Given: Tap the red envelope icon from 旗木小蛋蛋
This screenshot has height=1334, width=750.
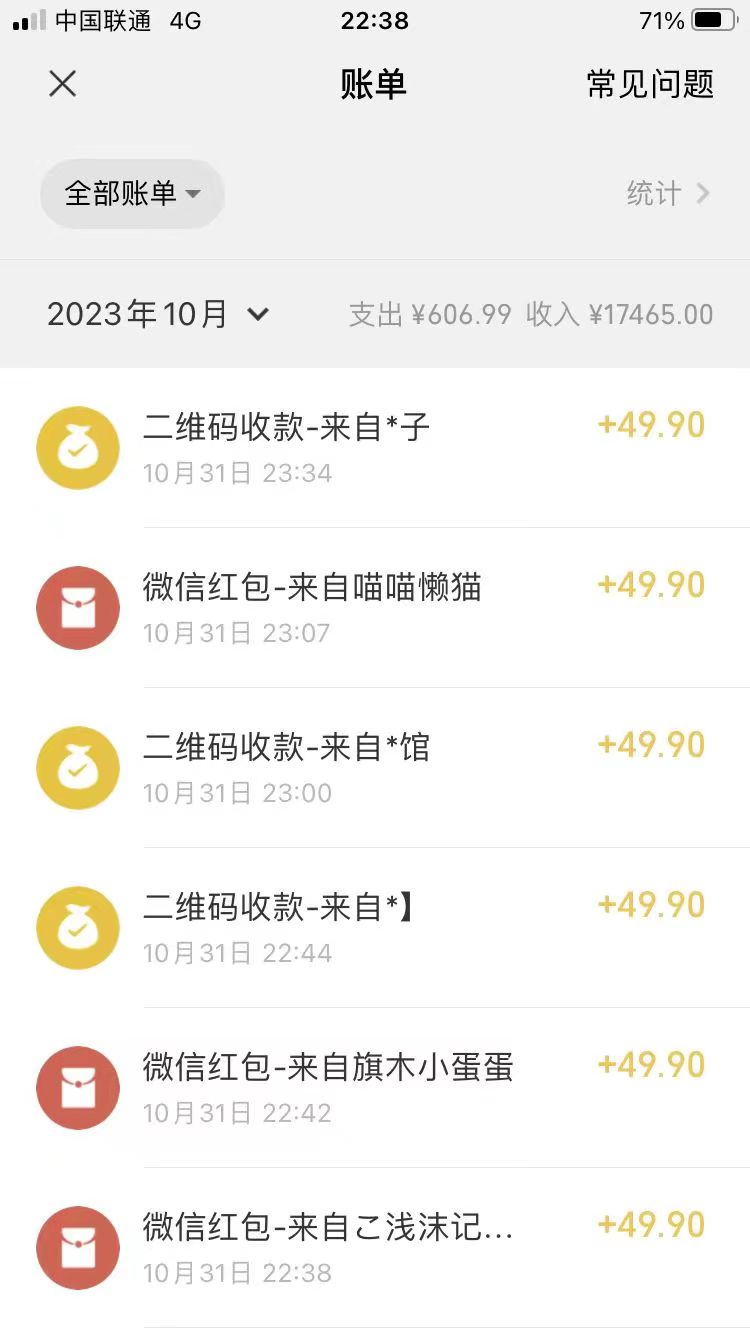Looking at the screenshot, I should (x=78, y=1088).
